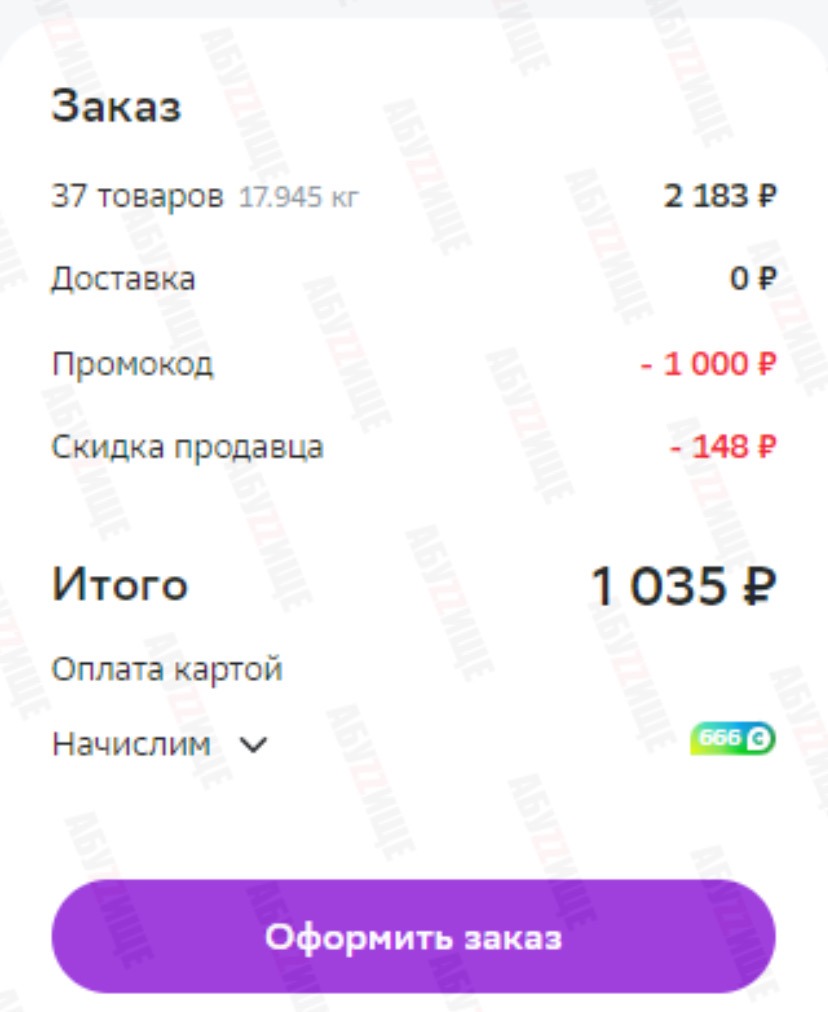This screenshot has width=828, height=1012.
Task: Tap the Оформить заказ button
Action: tap(413, 937)
